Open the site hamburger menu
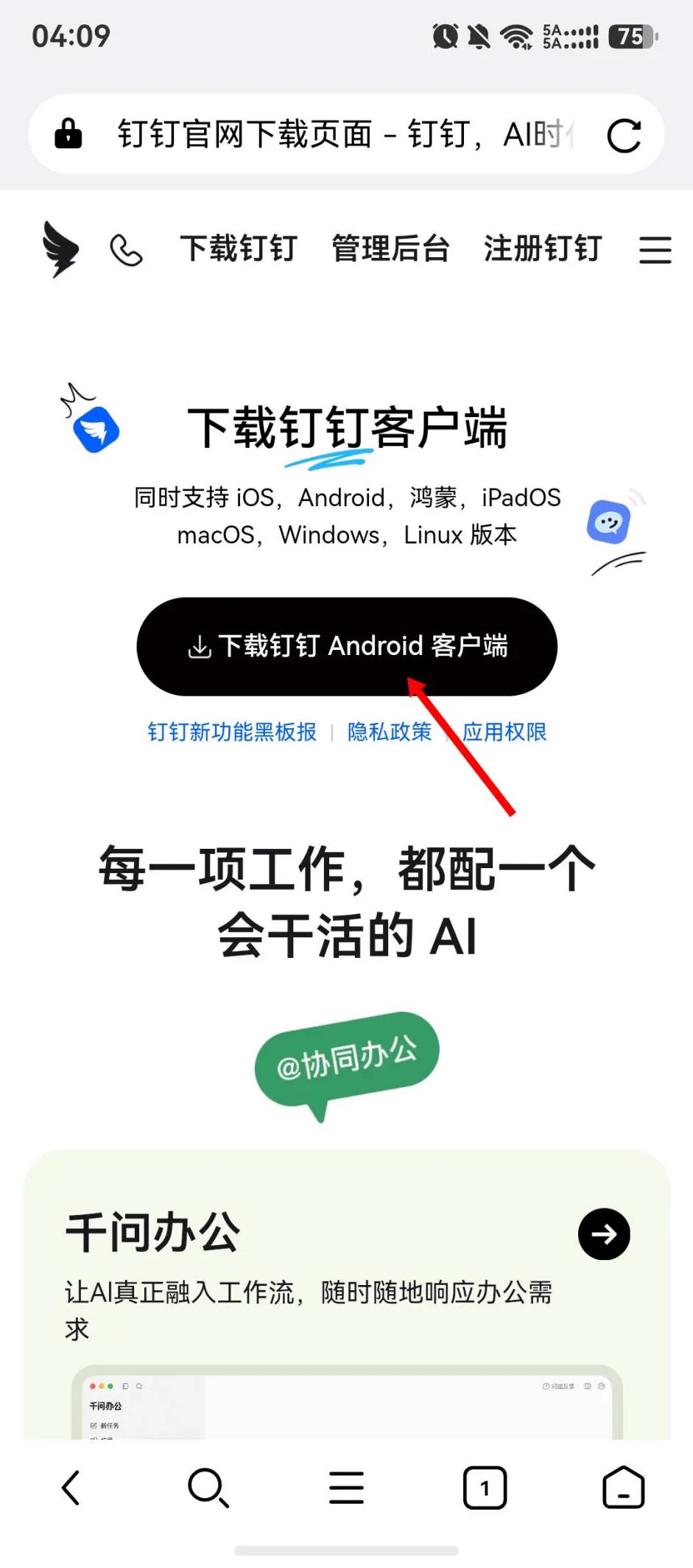Viewport: 693px width, 1568px height. (655, 250)
